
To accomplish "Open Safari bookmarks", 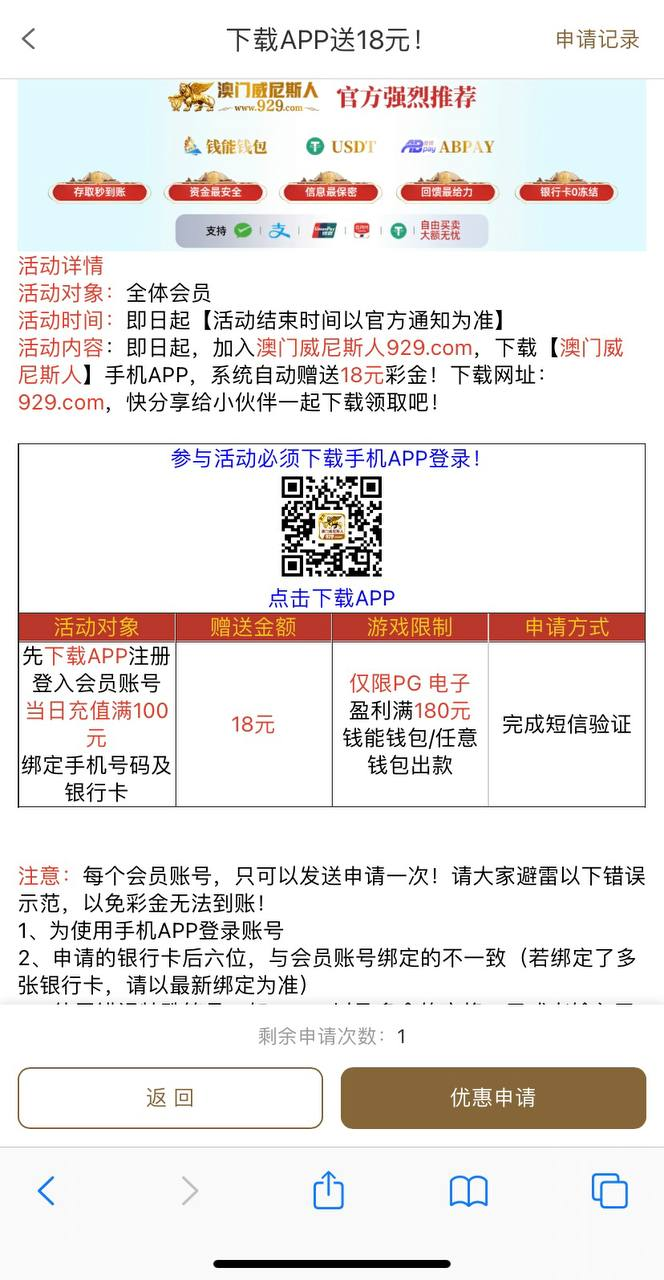I will 468,1190.
